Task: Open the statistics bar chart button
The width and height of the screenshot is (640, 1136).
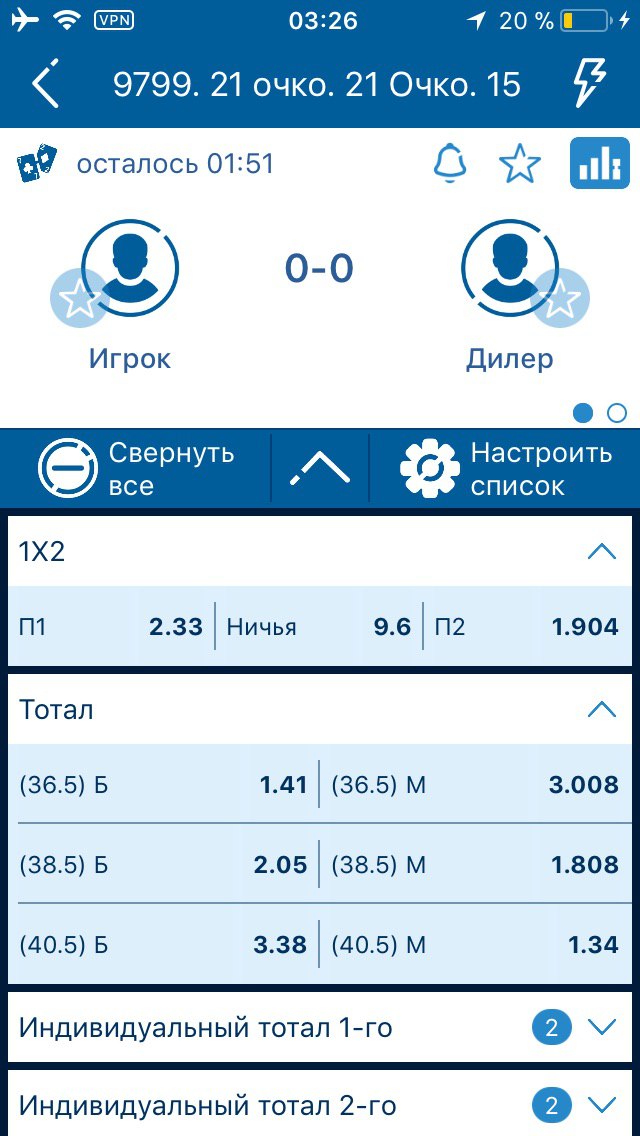Action: pos(599,163)
